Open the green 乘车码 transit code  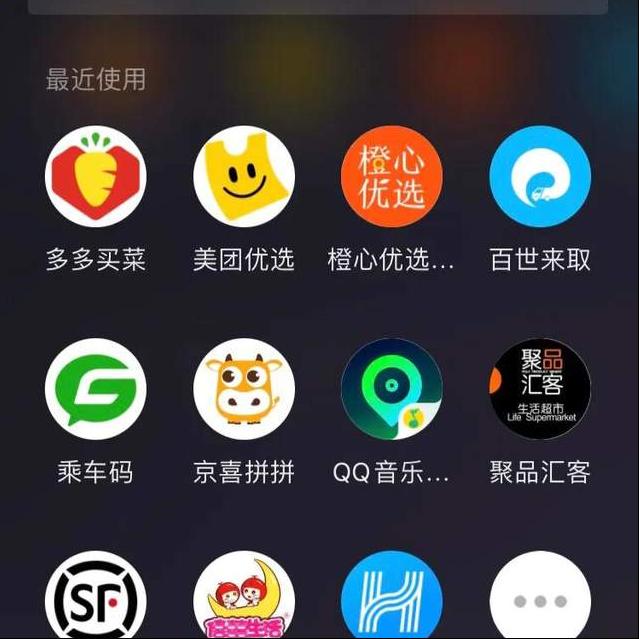pos(96,389)
